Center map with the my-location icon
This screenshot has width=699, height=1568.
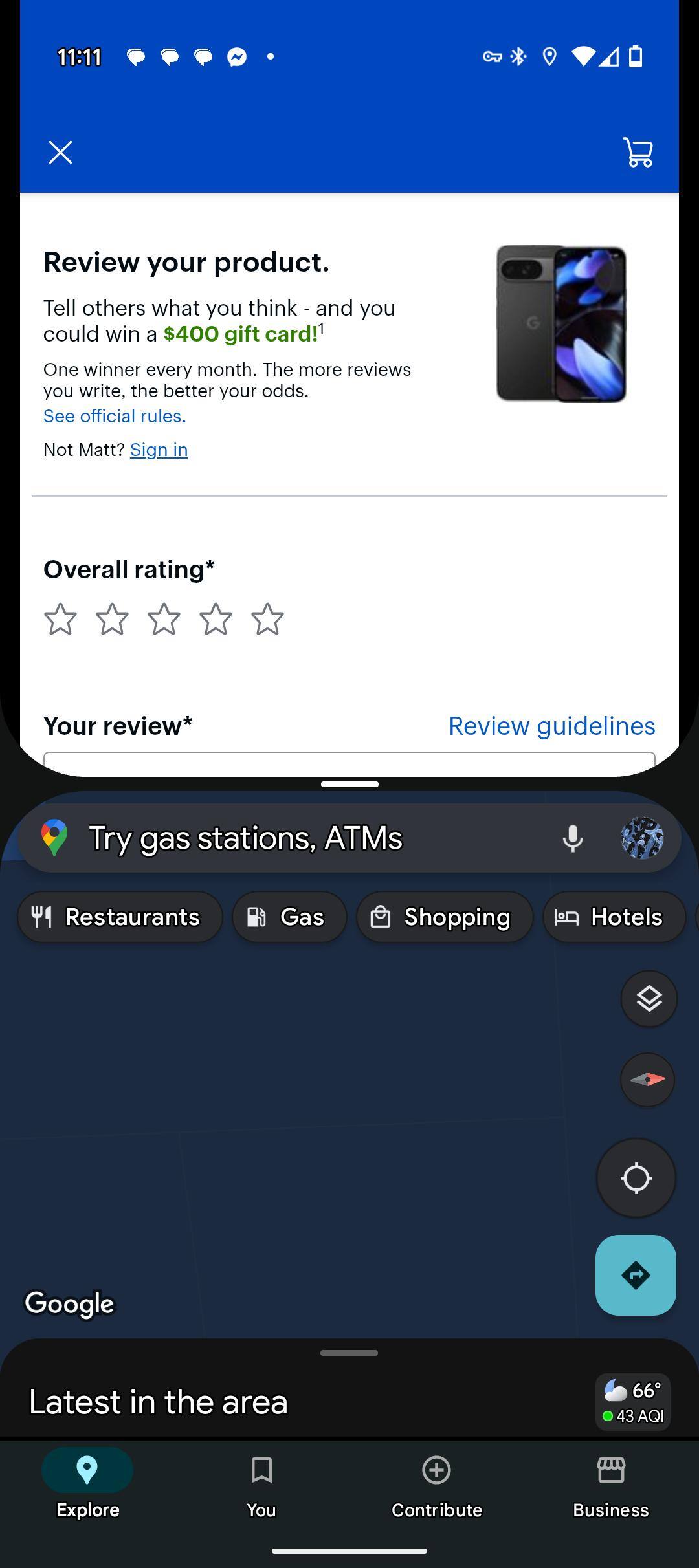click(636, 1177)
